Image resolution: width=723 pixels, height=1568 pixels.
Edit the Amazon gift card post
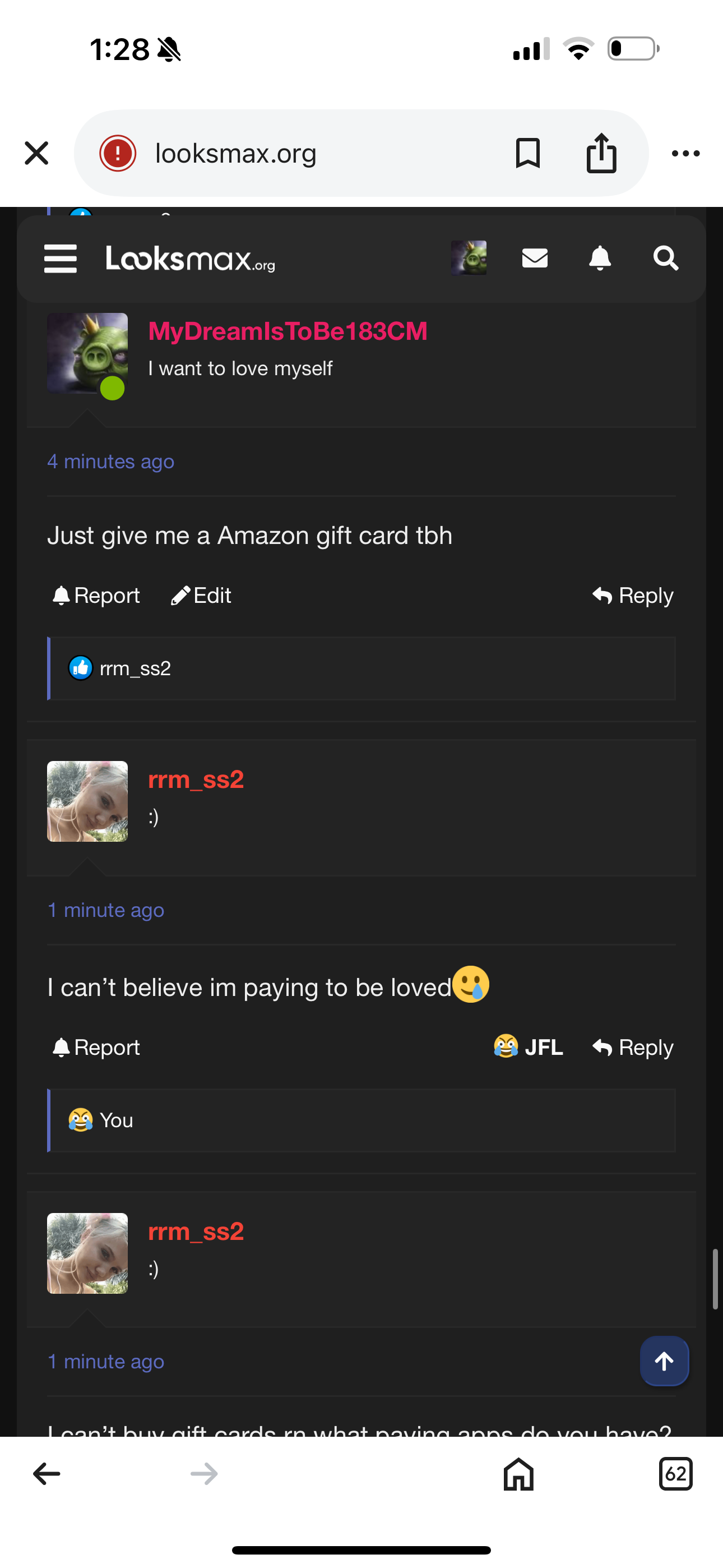[x=201, y=596]
